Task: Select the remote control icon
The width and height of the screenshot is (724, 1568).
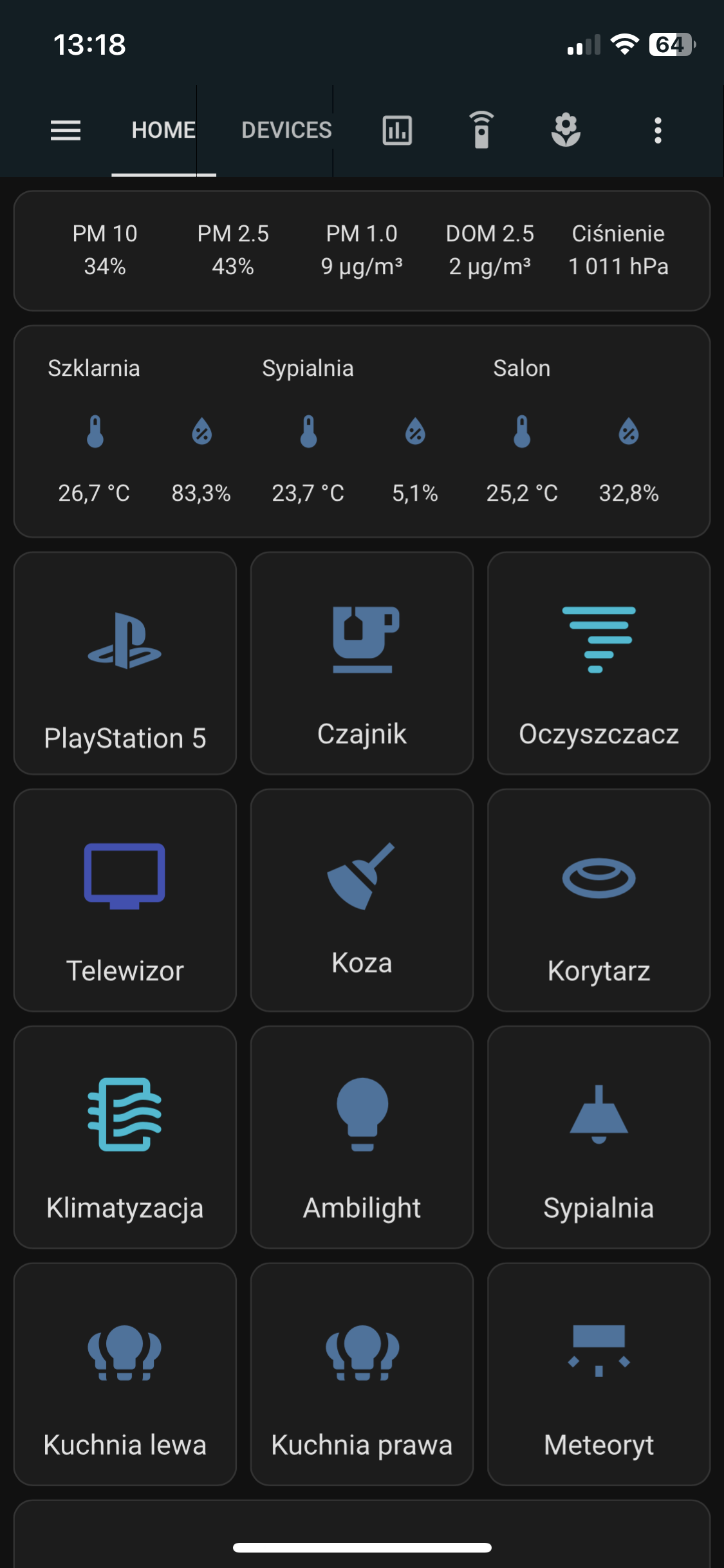Action: tap(480, 129)
